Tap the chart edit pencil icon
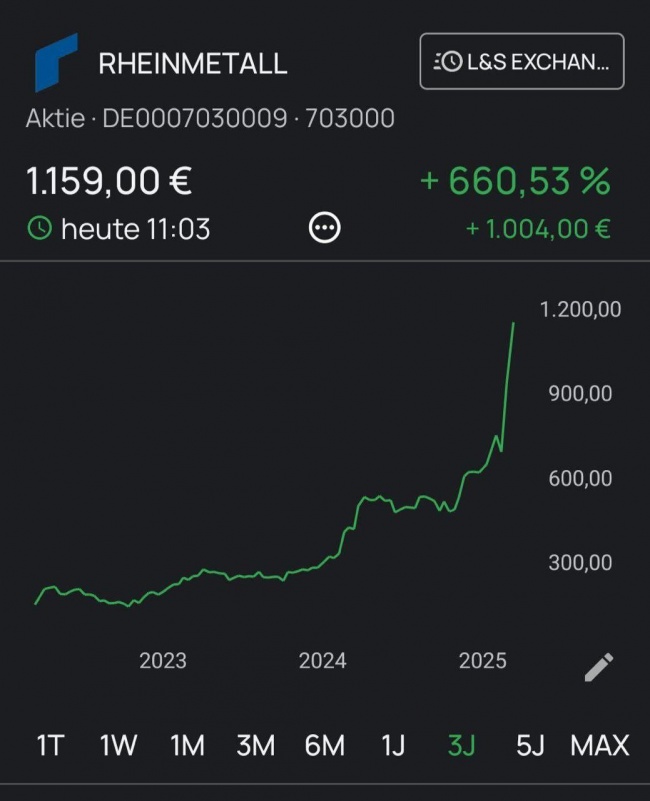This screenshot has height=801, width=650. pos(599,666)
